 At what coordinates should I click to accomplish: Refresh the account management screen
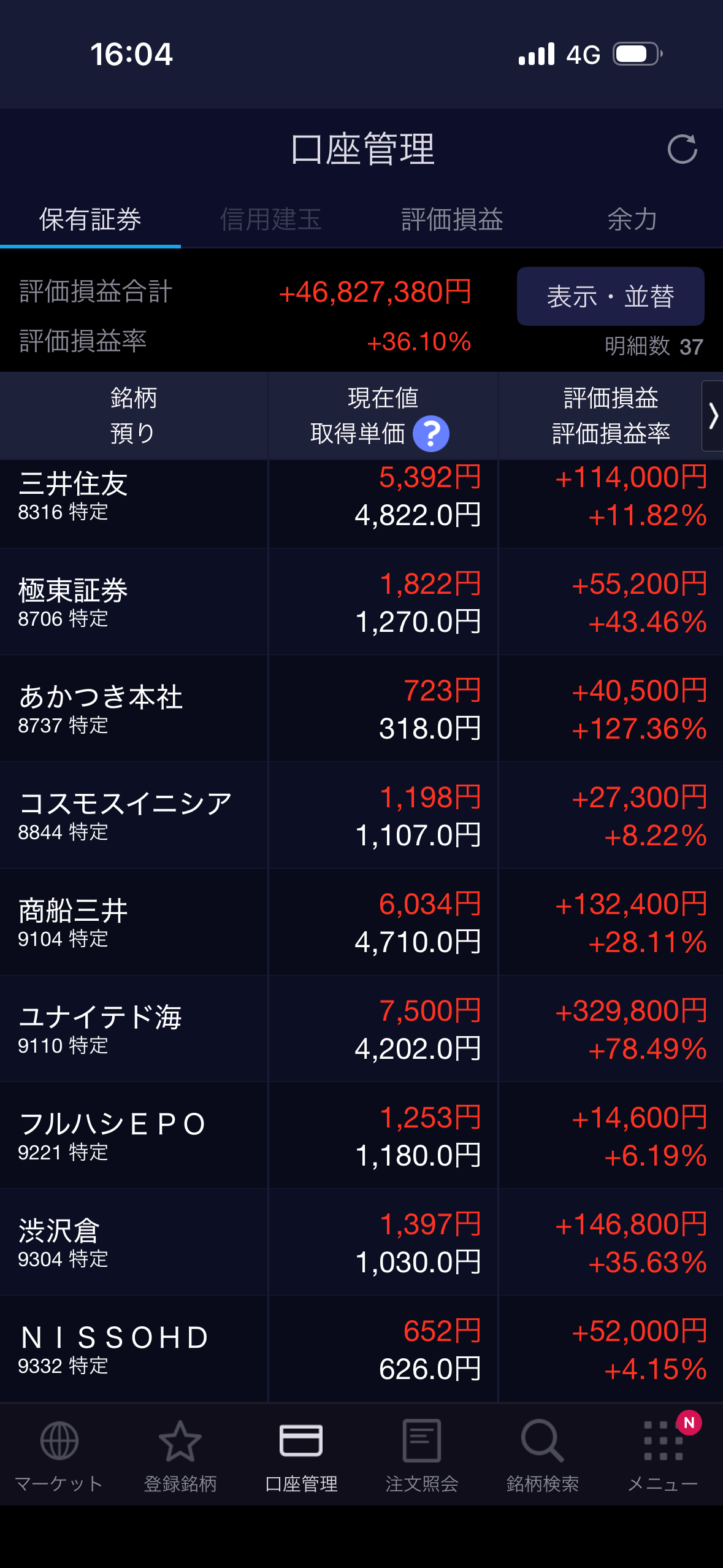pos(682,149)
